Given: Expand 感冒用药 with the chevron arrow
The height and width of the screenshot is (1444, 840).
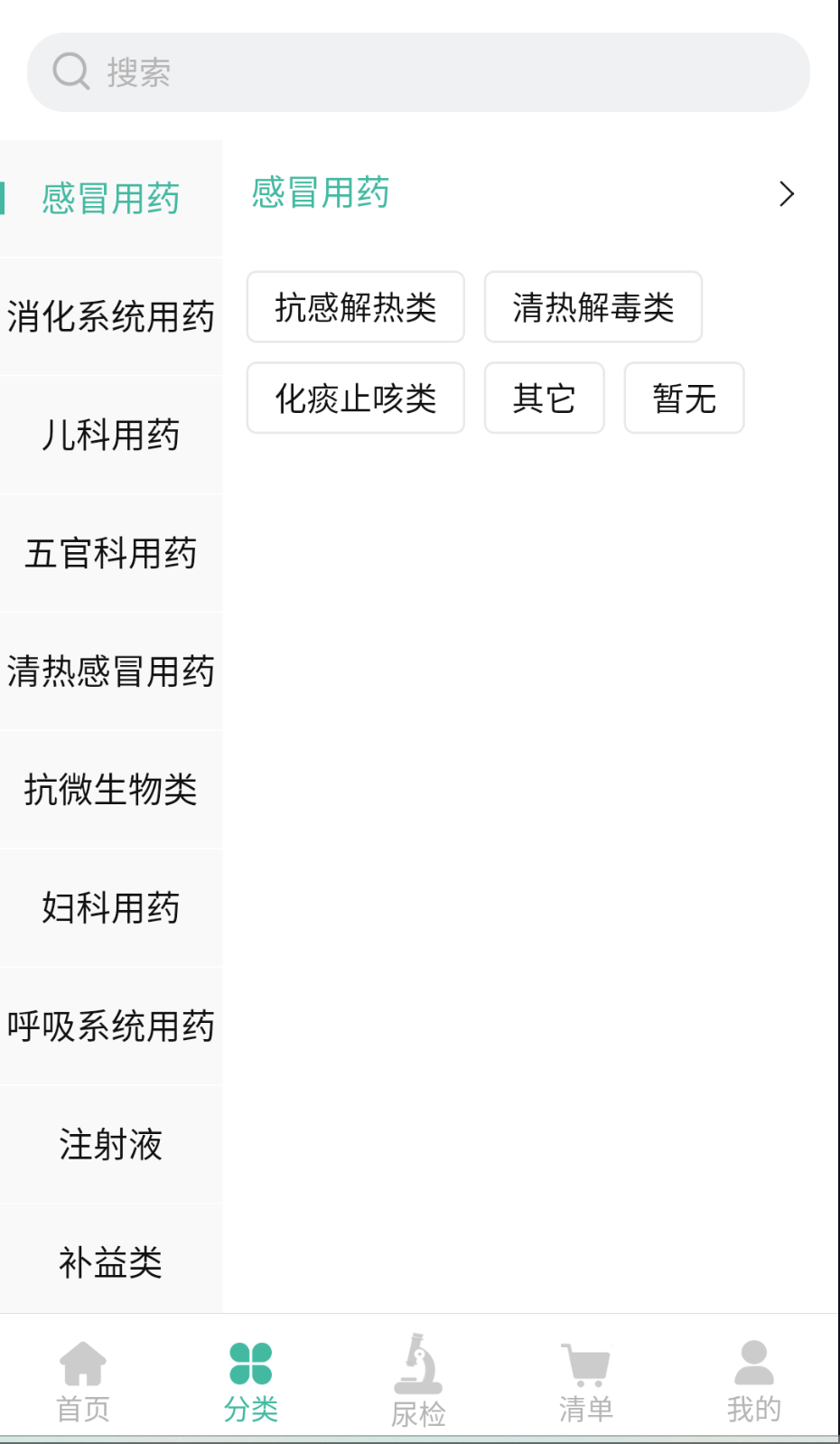Looking at the screenshot, I should [x=786, y=194].
